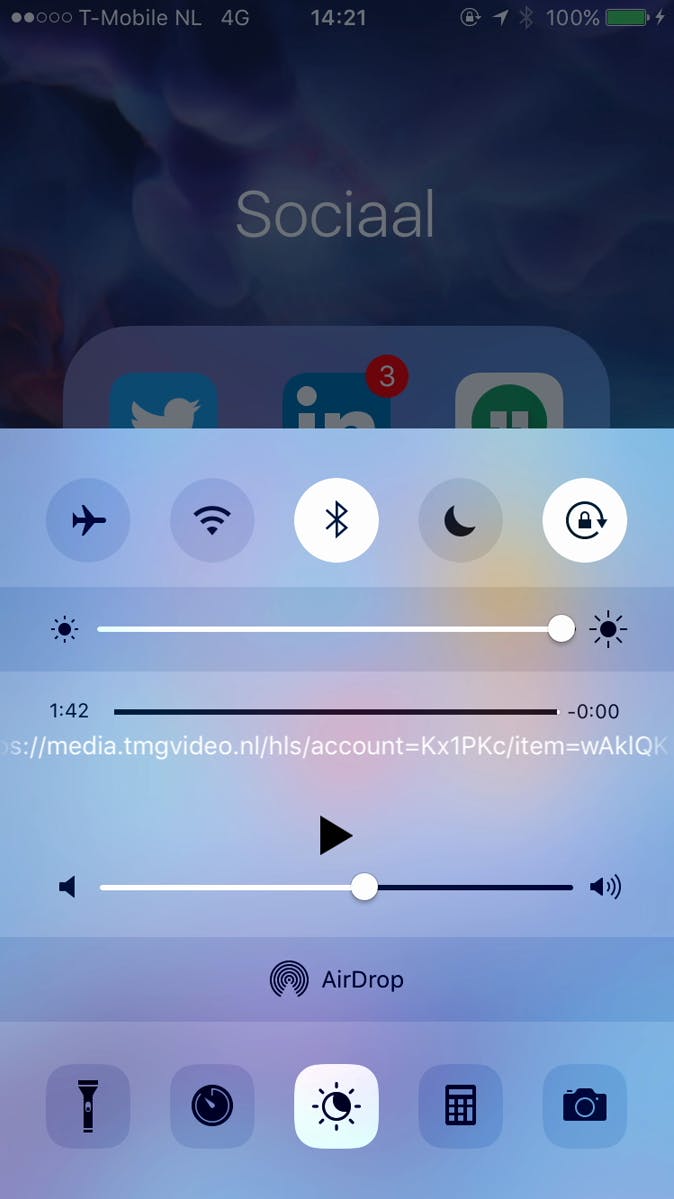This screenshot has width=674, height=1199.
Task: Tap the media playback progress bar
Action: coord(335,712)
